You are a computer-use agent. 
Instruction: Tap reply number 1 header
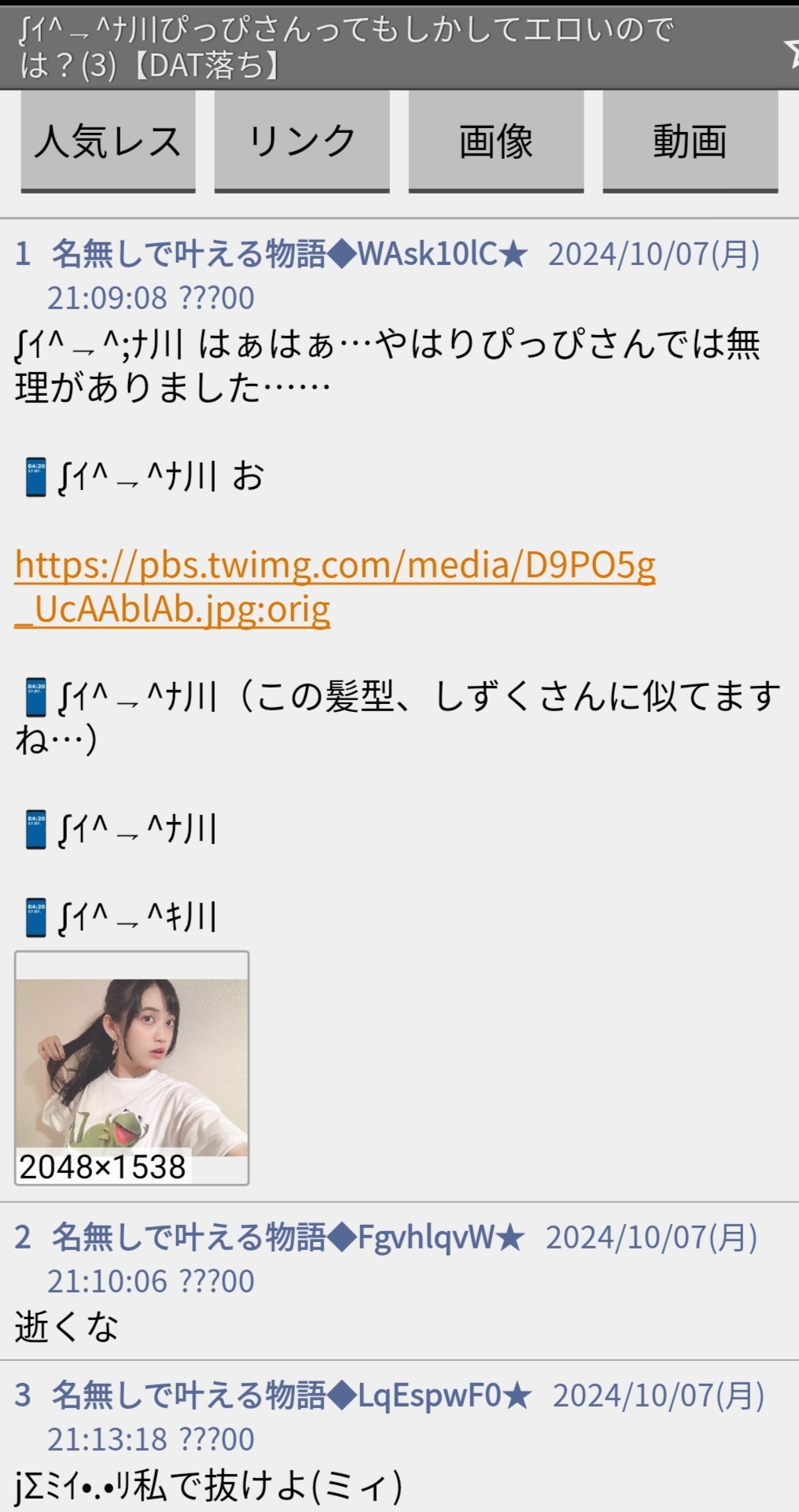[x=388, y=275]
